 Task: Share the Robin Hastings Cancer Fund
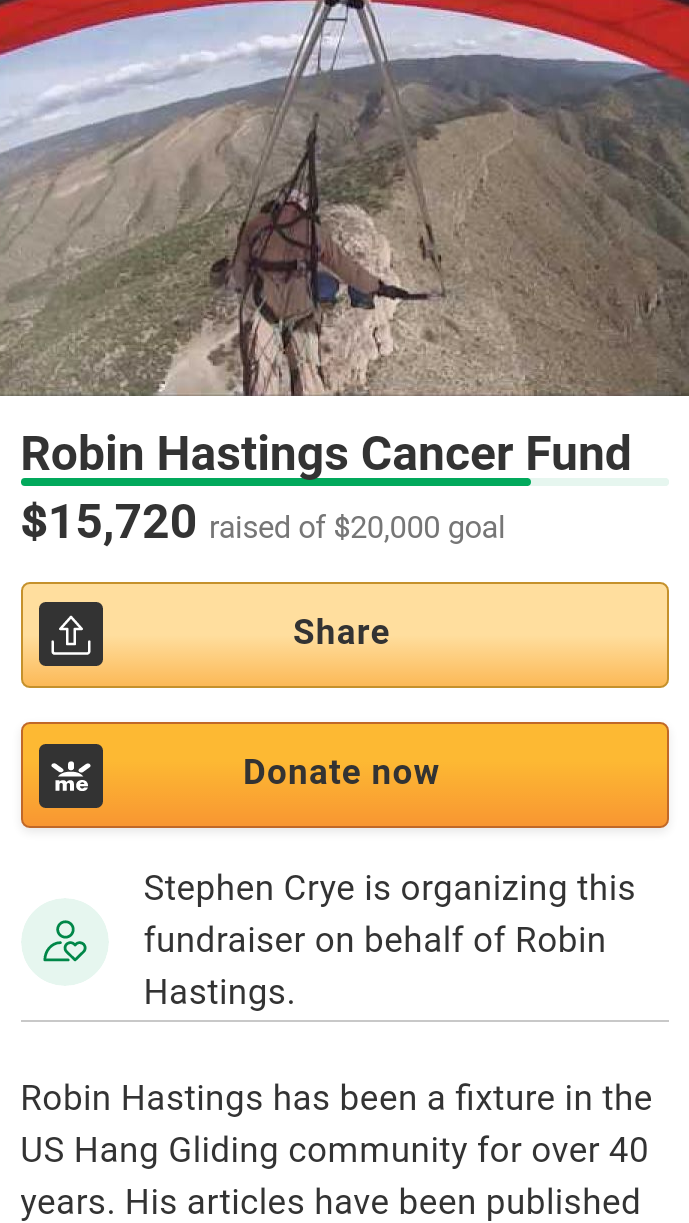[x=344, y=634]
